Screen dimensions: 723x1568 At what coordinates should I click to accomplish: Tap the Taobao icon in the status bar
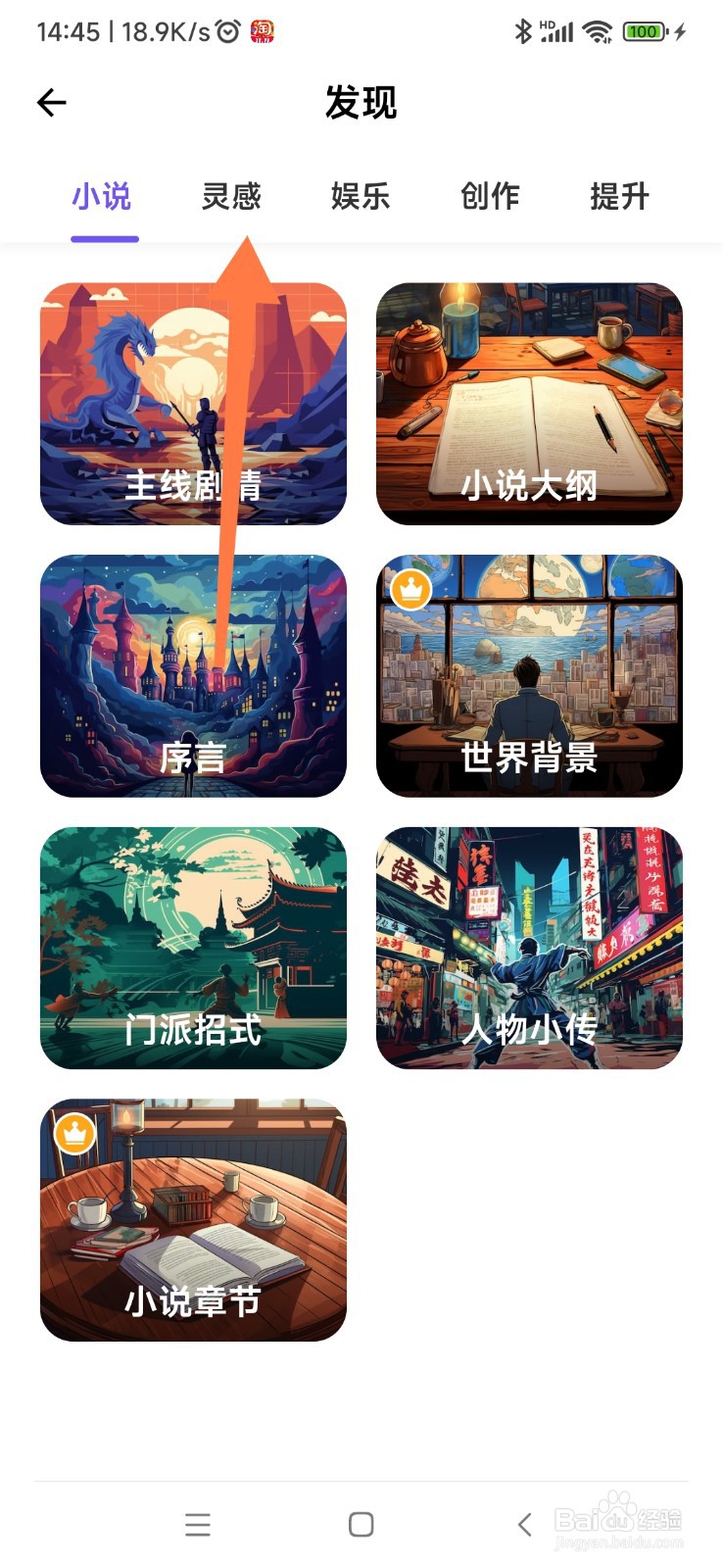coord(263,31)
